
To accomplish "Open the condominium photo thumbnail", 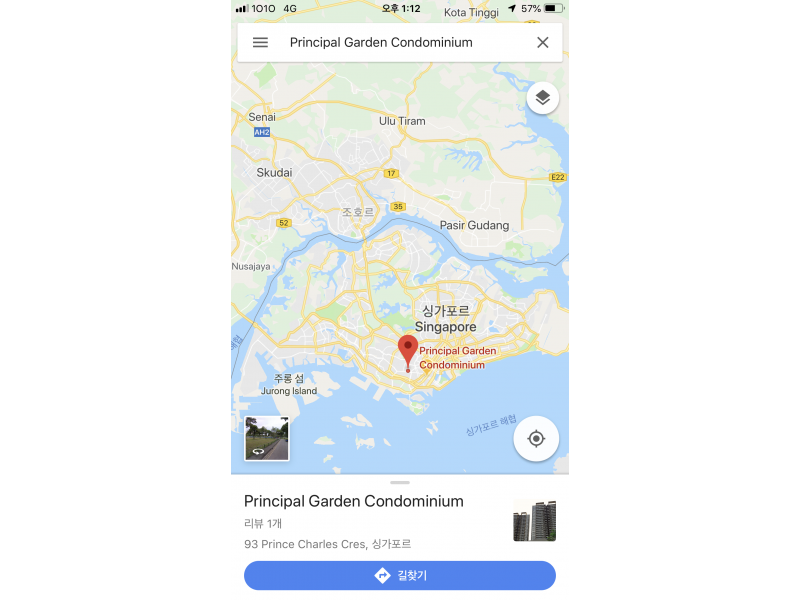I will click(x=534, y=521).
